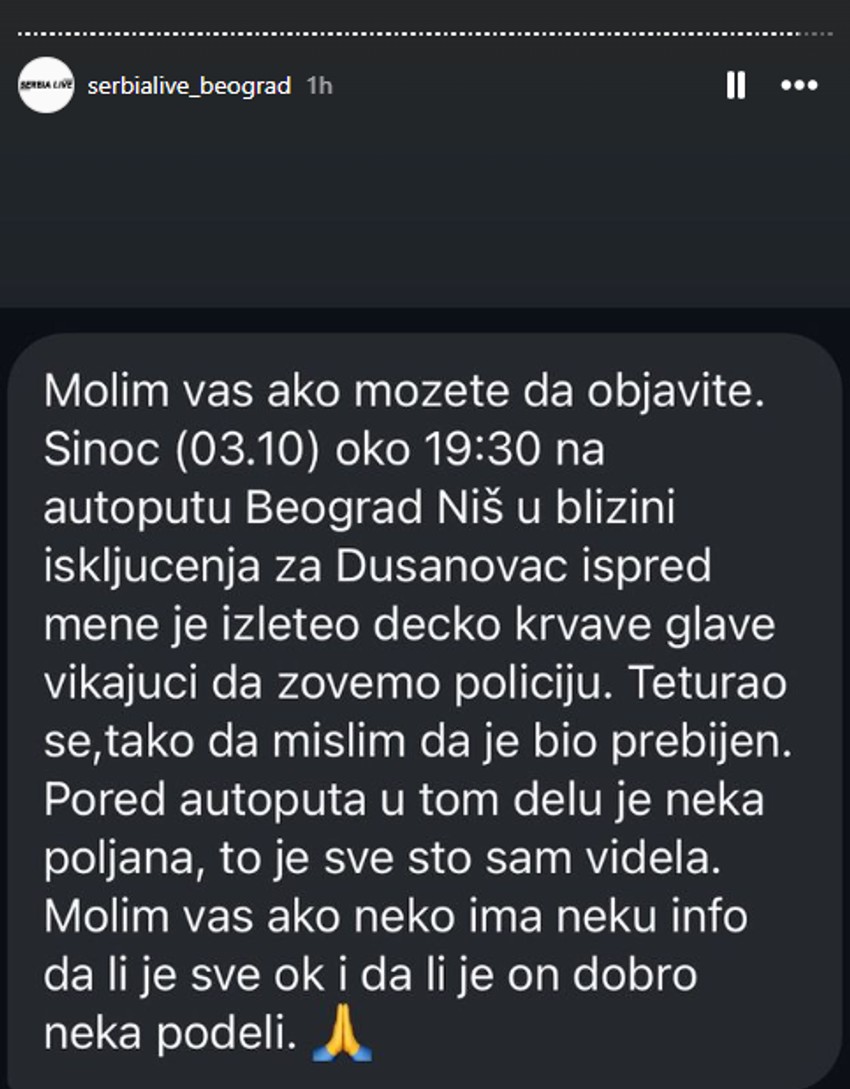
Task: Click the serbialive_beograd username
Action: click(x=190, y=87)
